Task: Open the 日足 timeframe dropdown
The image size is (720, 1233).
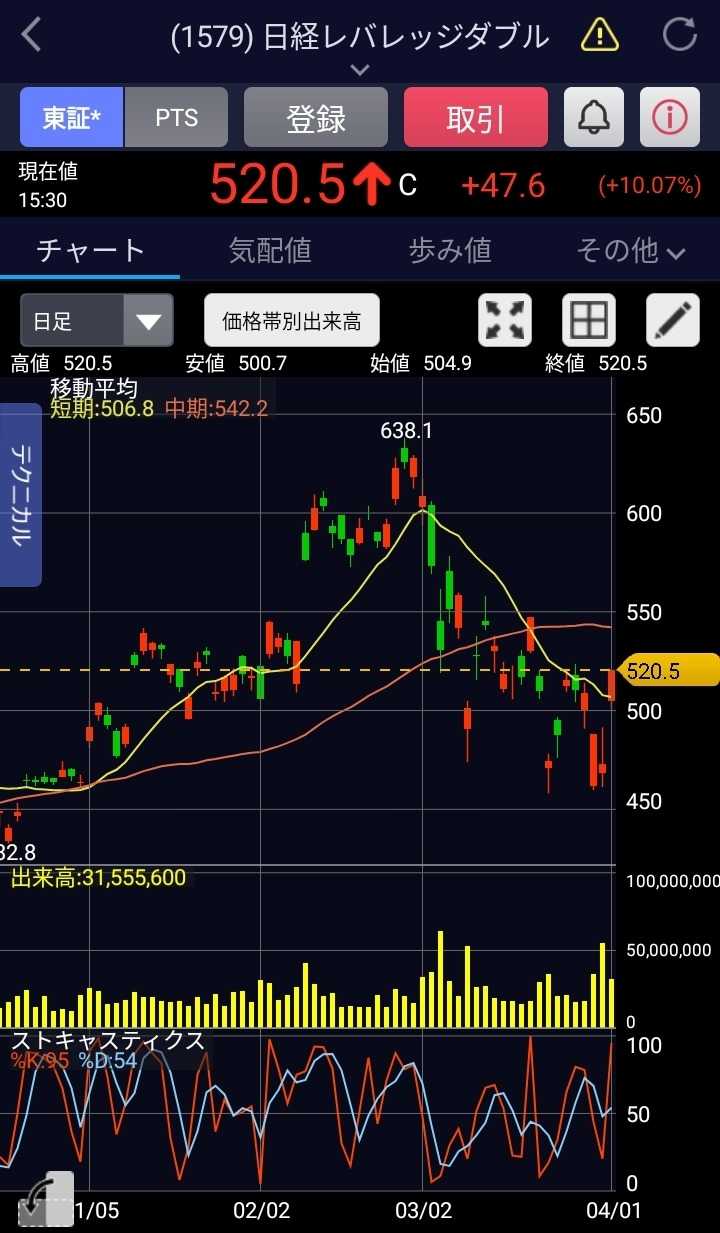Action: point(96,321)
